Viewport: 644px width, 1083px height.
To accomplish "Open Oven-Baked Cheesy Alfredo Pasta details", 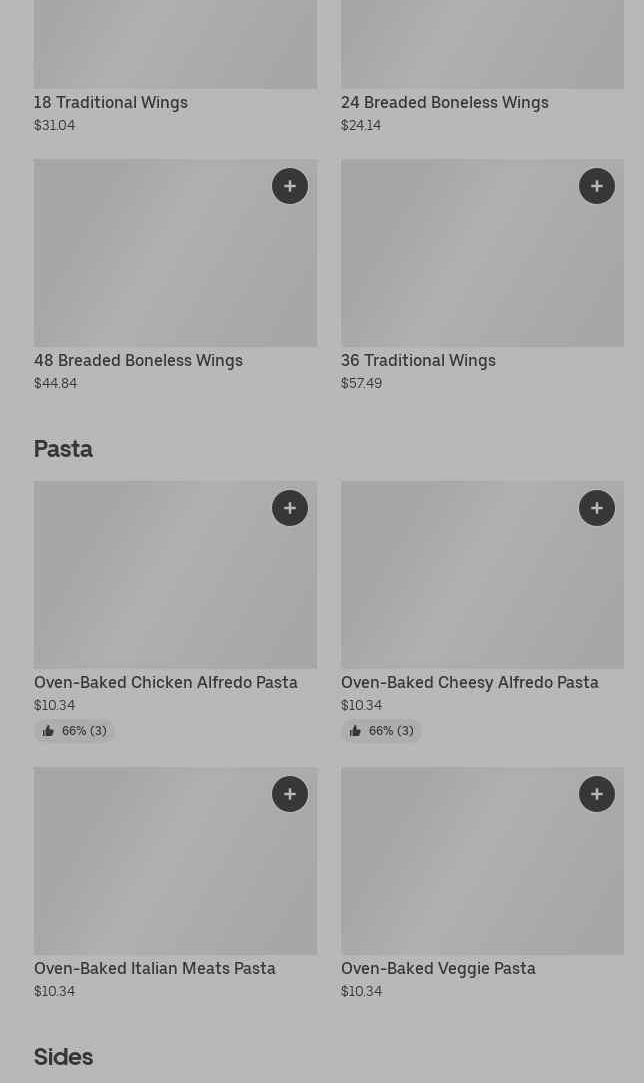I will pyautogui.click(x=470, y=682).
